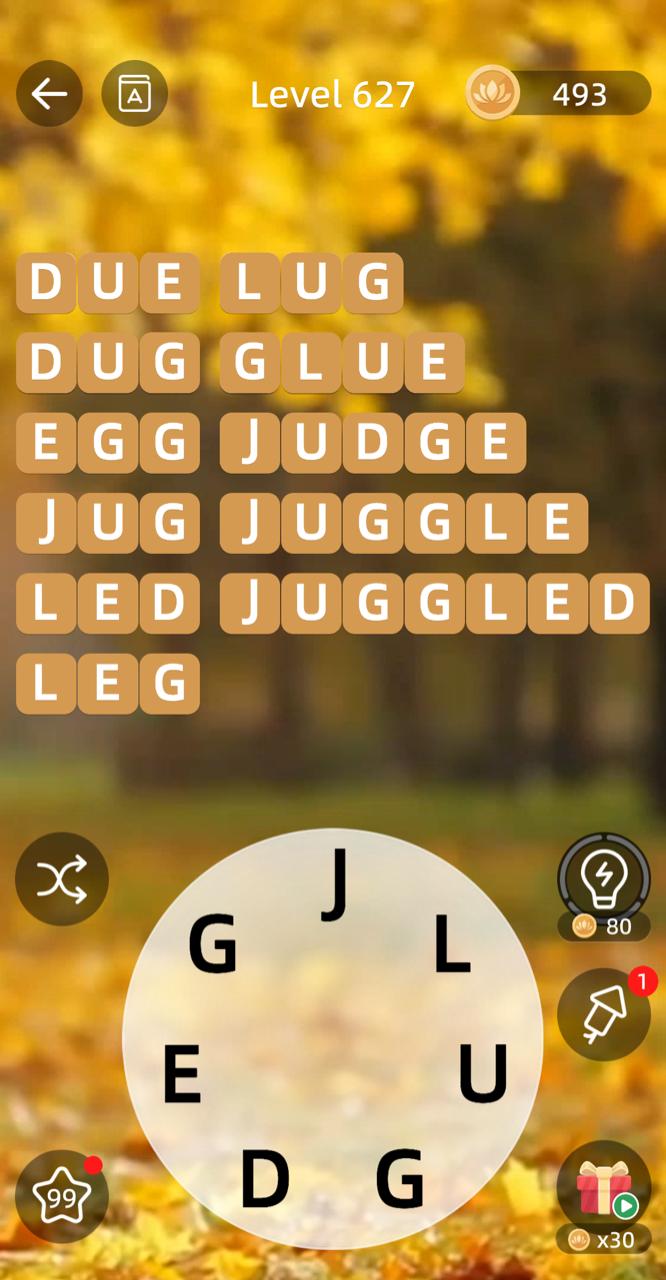Select letter U on the wheel
The width and height of the screenshot is (666, 1280).
[x=482, y=1073]
